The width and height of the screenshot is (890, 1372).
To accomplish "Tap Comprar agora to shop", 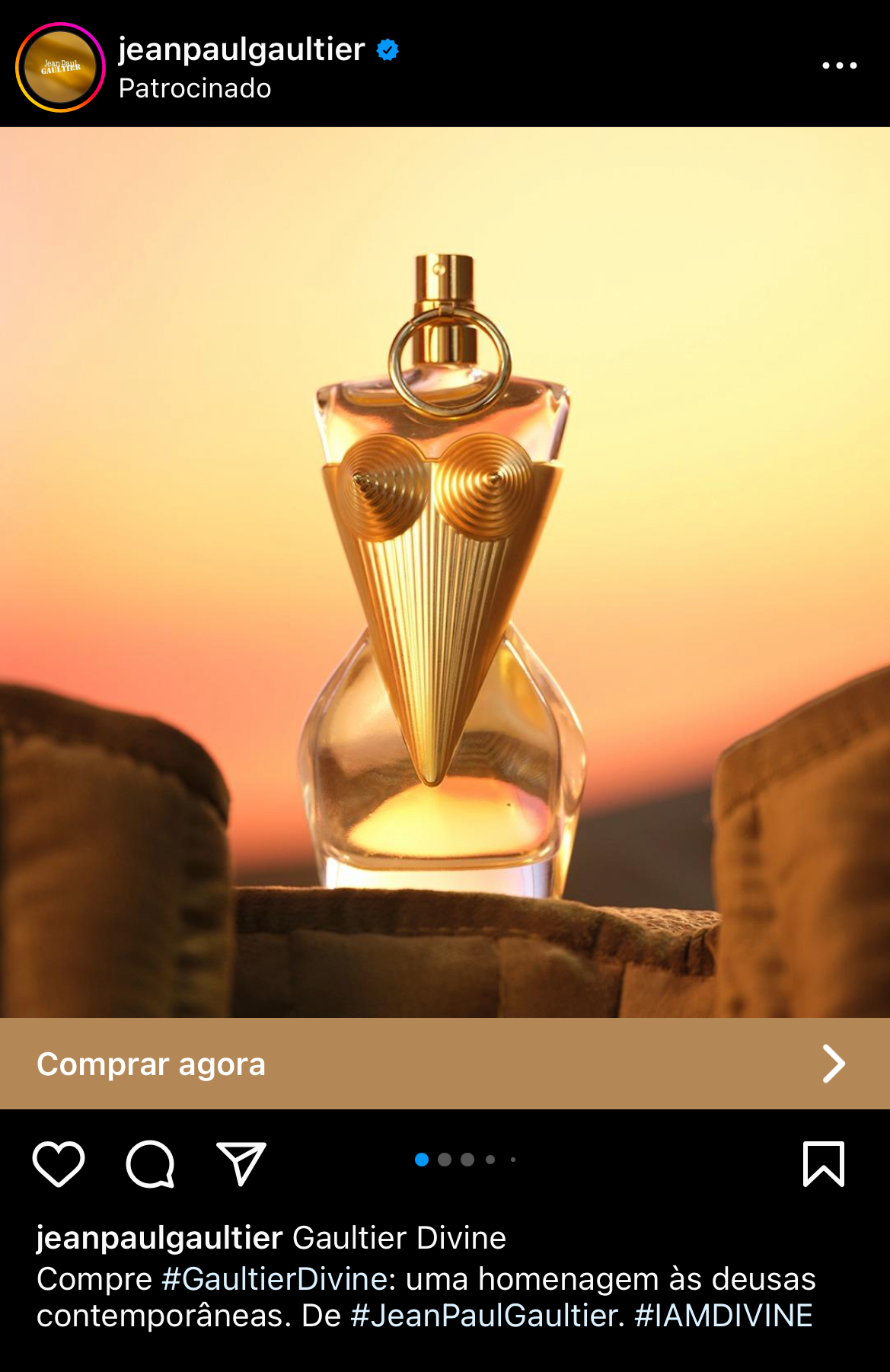I will point(445,1064).
